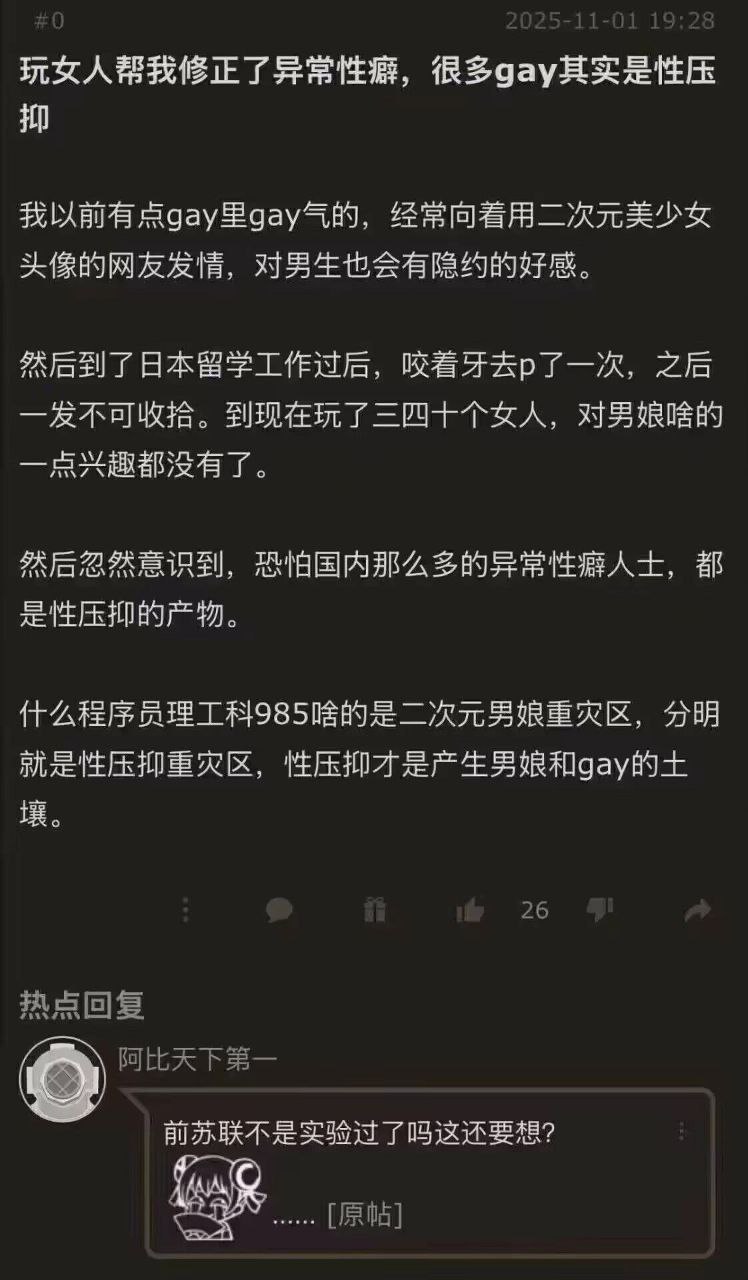
Task: Like the post with thumbs up
Action: [469, 909]
